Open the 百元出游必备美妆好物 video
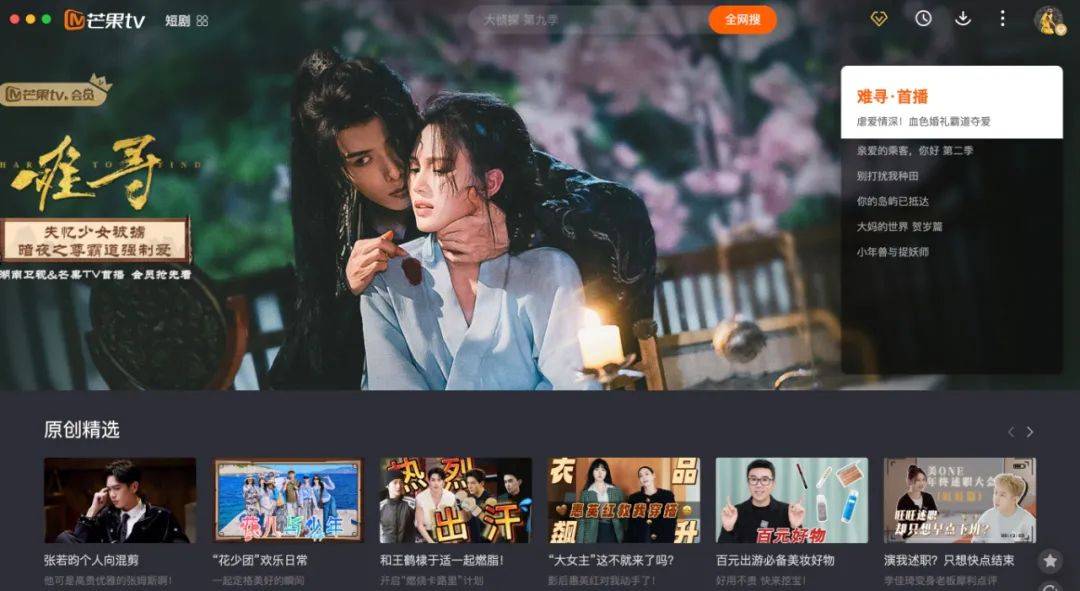This screenshot has width=1080, height=591. [x=790, y=501]
